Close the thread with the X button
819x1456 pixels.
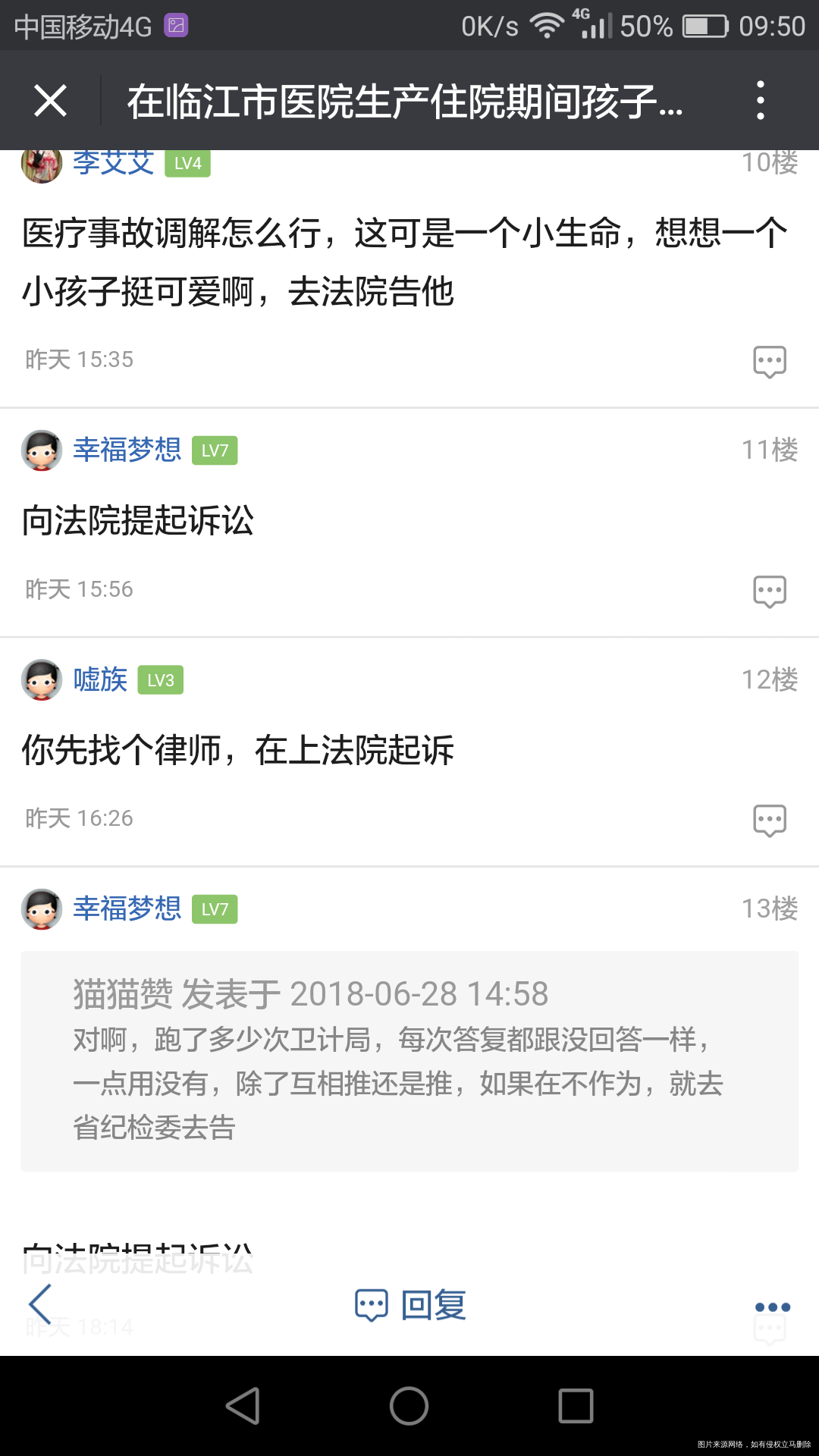pos(49,101)
